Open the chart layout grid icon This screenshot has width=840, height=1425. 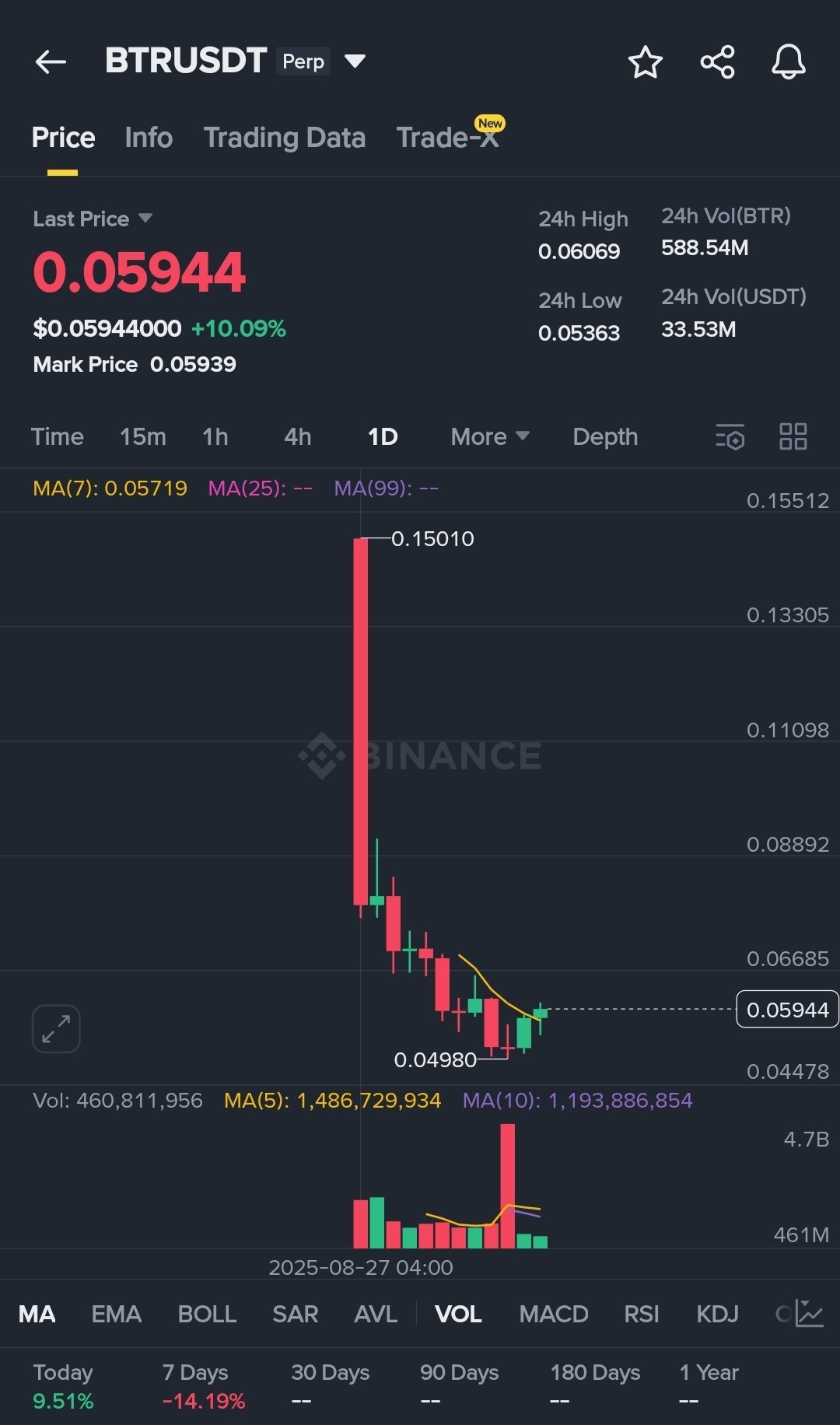[793, 436]
